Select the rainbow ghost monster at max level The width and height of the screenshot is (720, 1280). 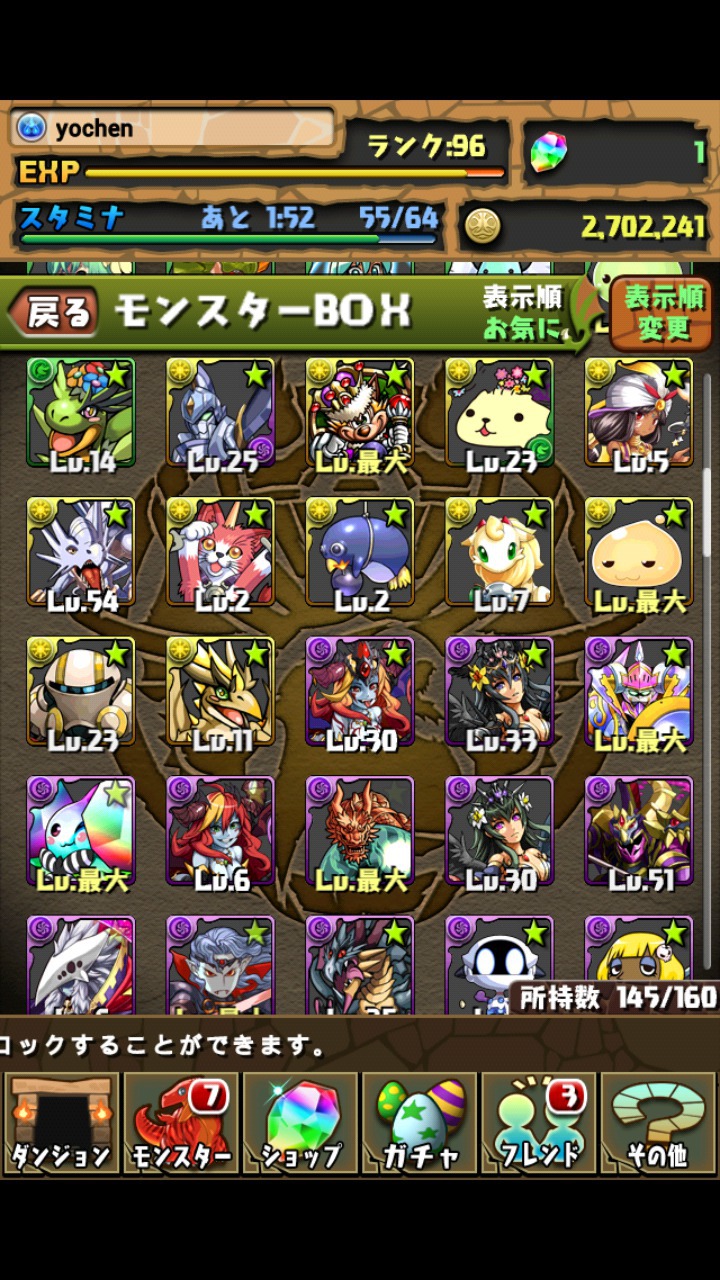[x=80, y=833]
